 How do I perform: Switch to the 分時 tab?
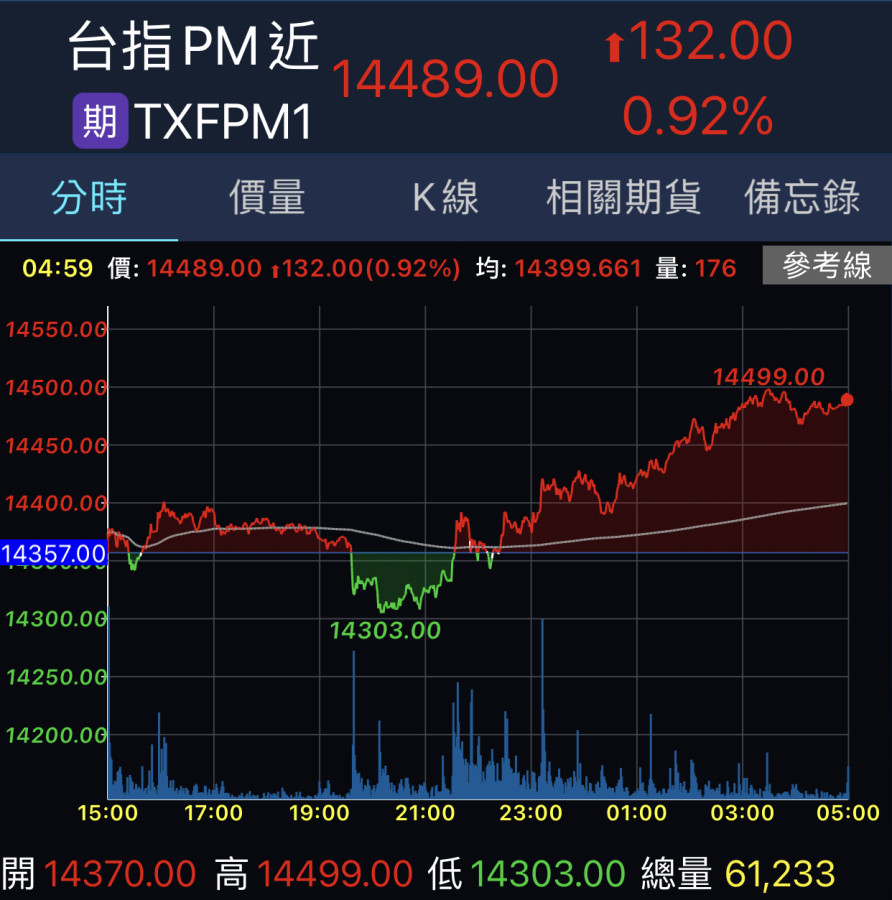tap(89, 198)
